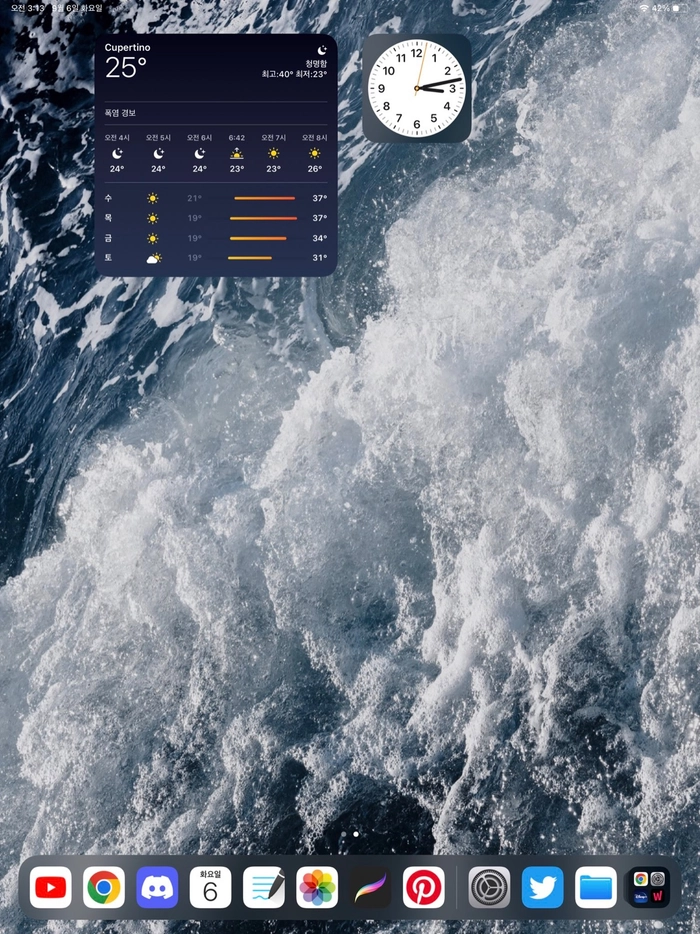Open the Settings app
This screenshot has width=700, height=934.
pos(489,887)
